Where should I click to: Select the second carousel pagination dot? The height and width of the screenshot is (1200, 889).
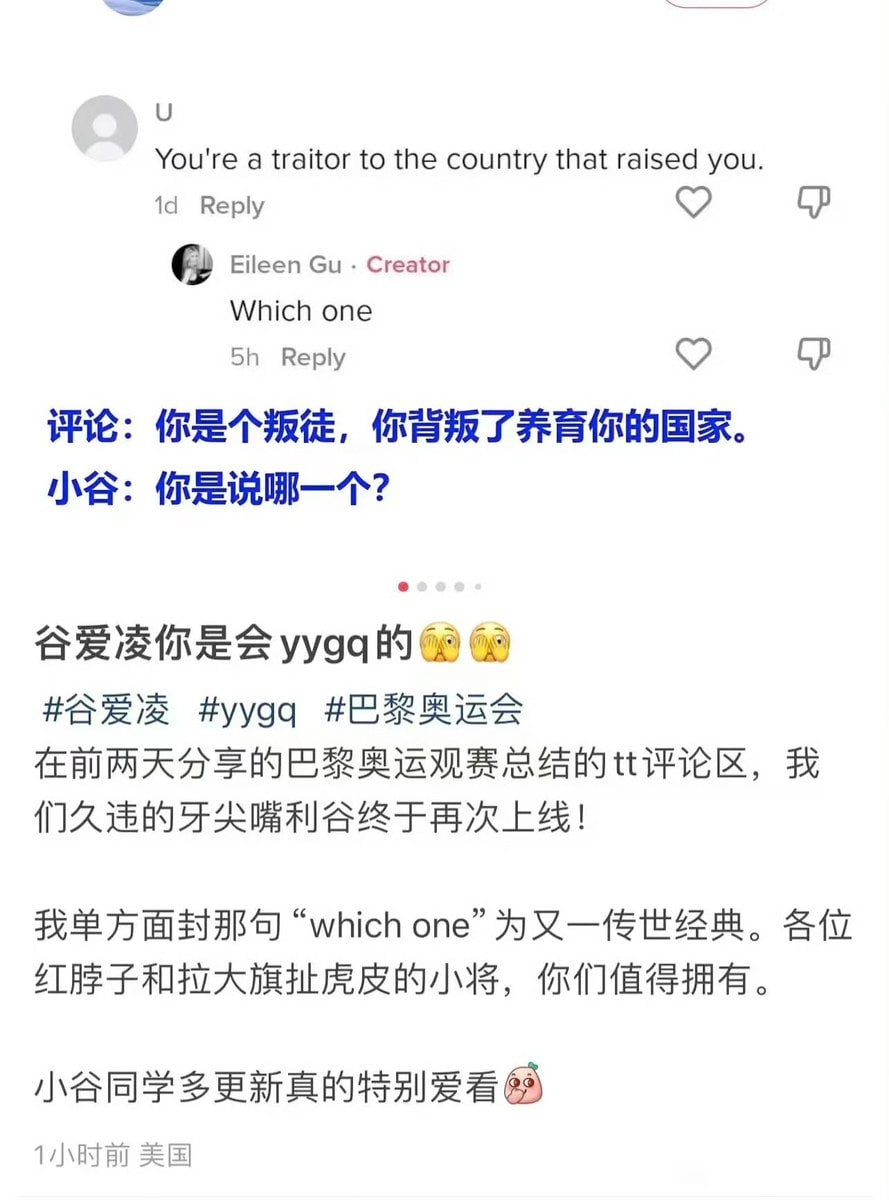422,588
